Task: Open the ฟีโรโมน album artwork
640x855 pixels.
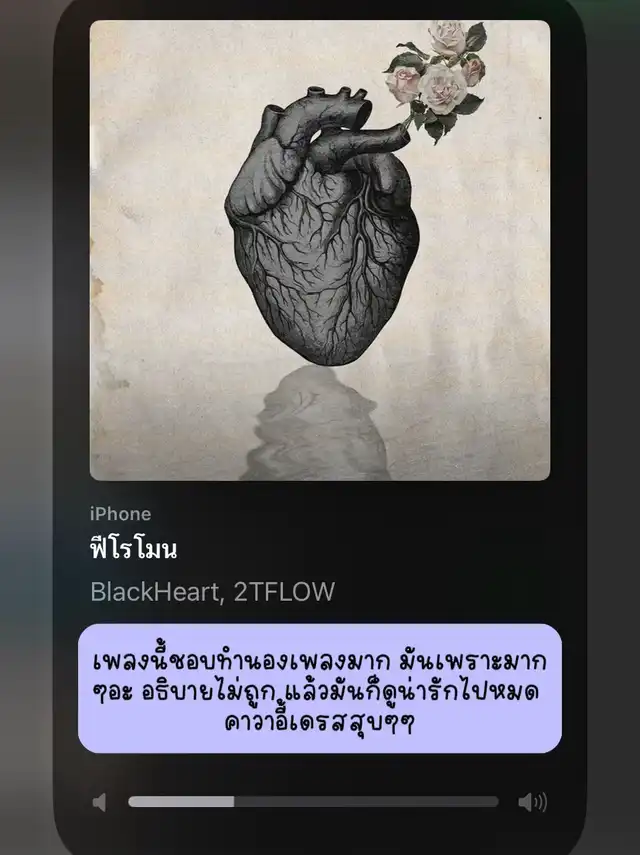Action: click(320, 250)
